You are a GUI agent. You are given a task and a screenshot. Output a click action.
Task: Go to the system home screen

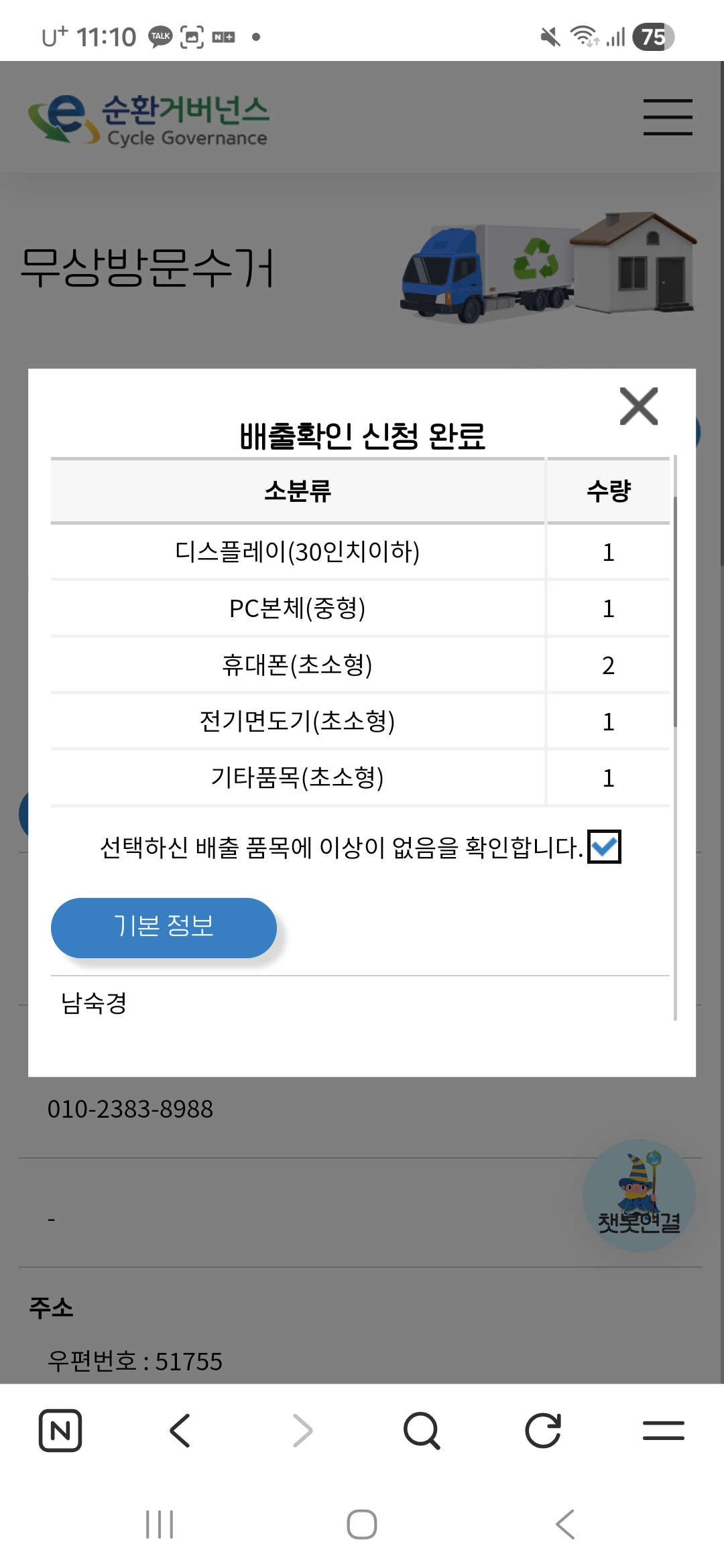click(x=361, y=1524)
